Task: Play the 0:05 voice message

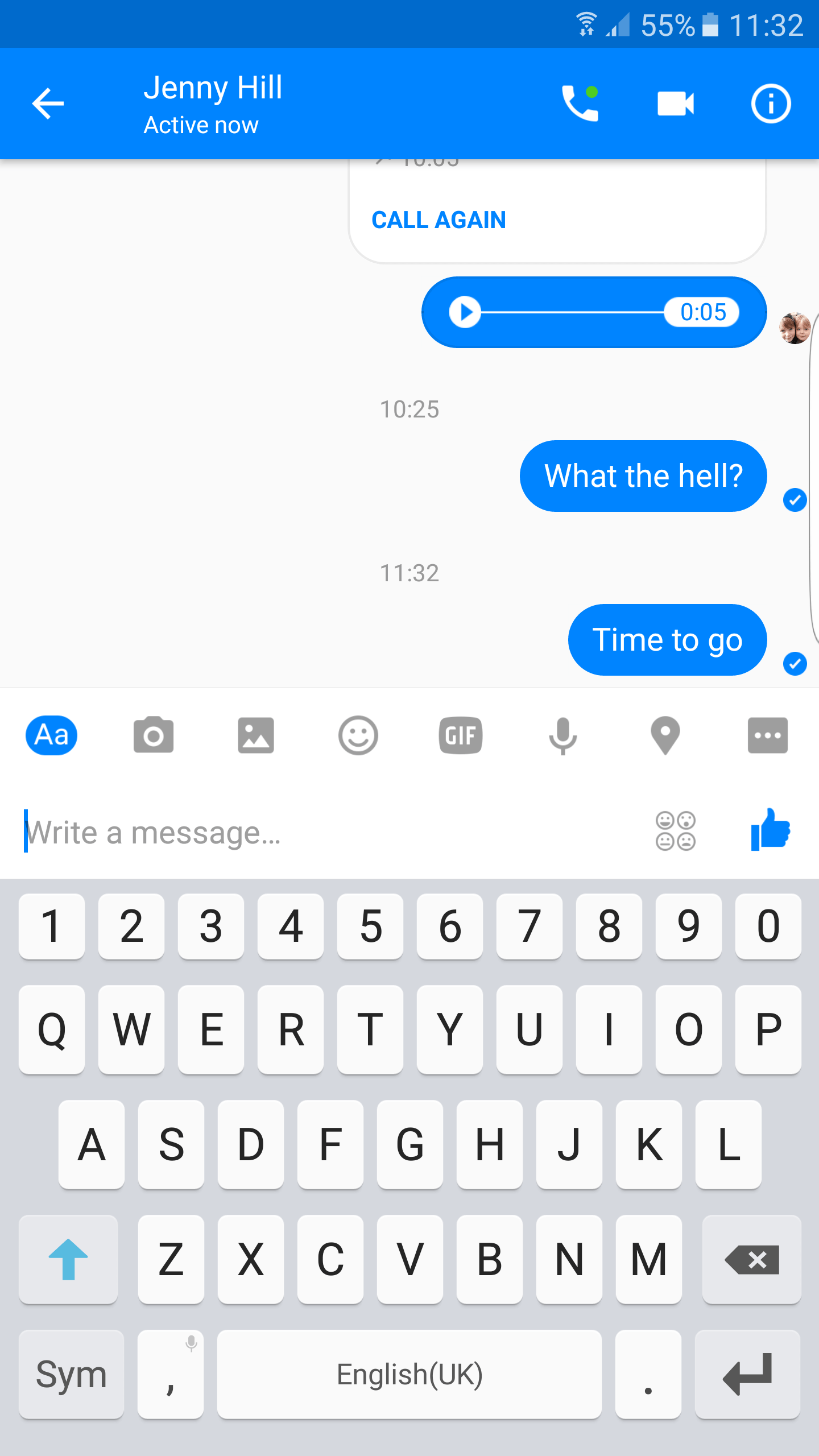Action: [465, 312]
